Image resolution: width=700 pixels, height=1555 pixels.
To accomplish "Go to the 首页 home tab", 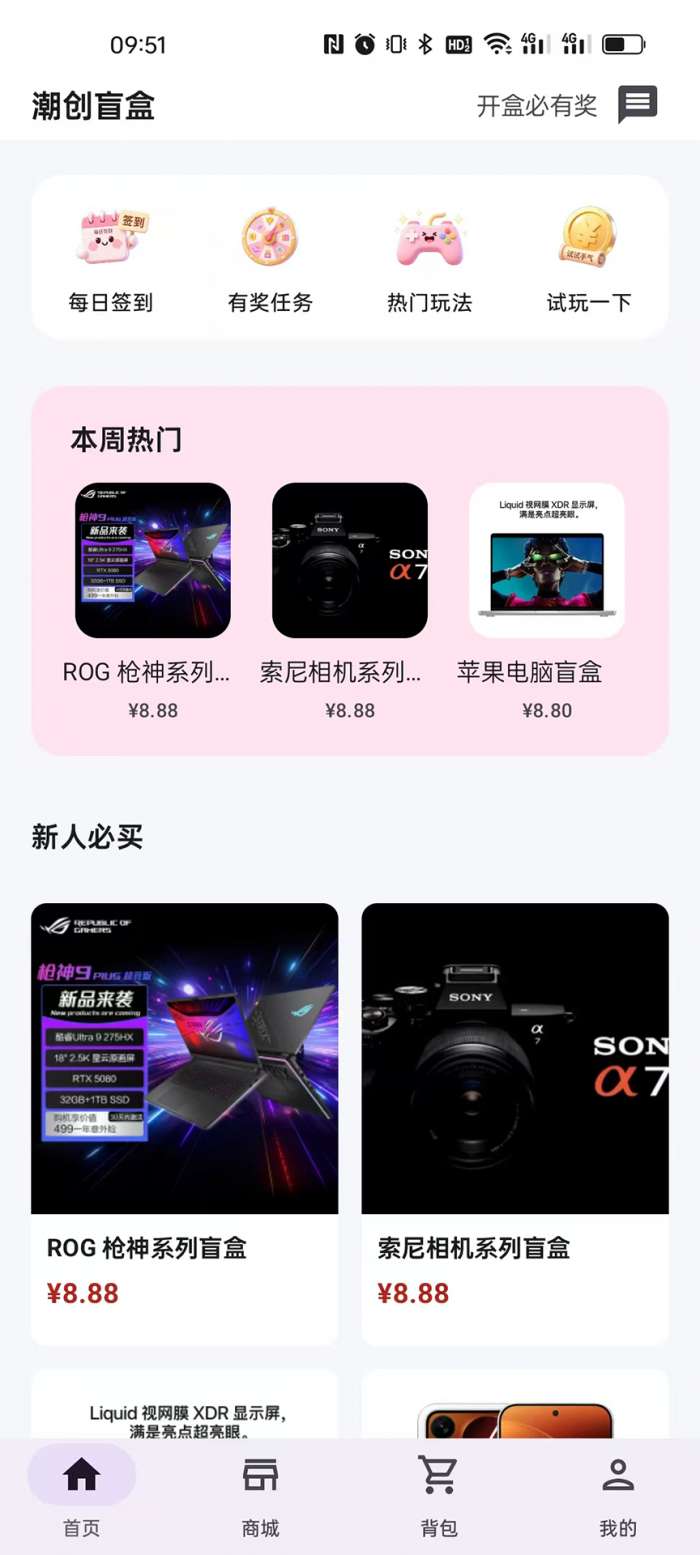I will pyautogui.click(x=82, y=1496).
